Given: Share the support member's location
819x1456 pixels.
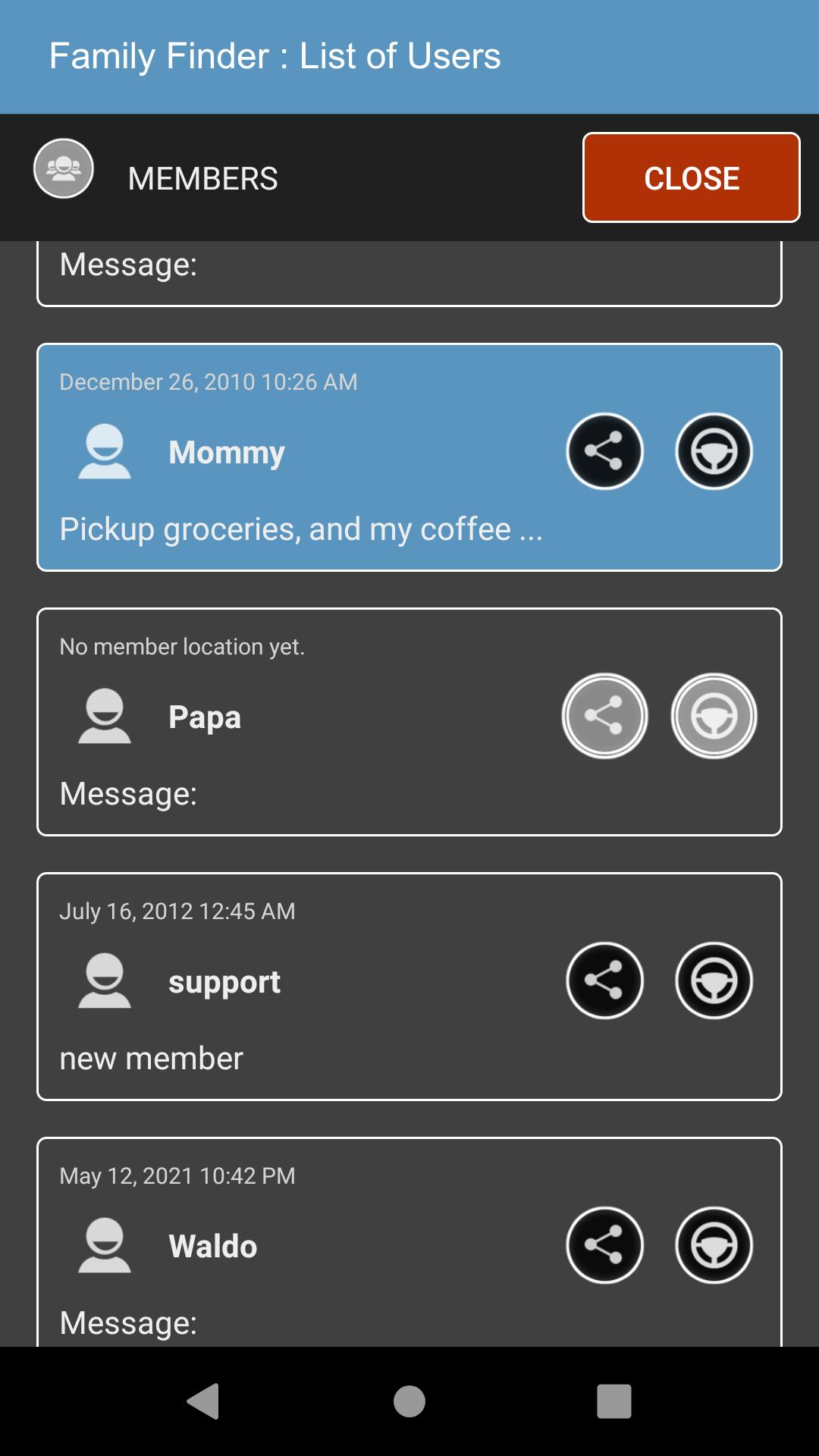Looking at the screenshot, I should [604, 981].
